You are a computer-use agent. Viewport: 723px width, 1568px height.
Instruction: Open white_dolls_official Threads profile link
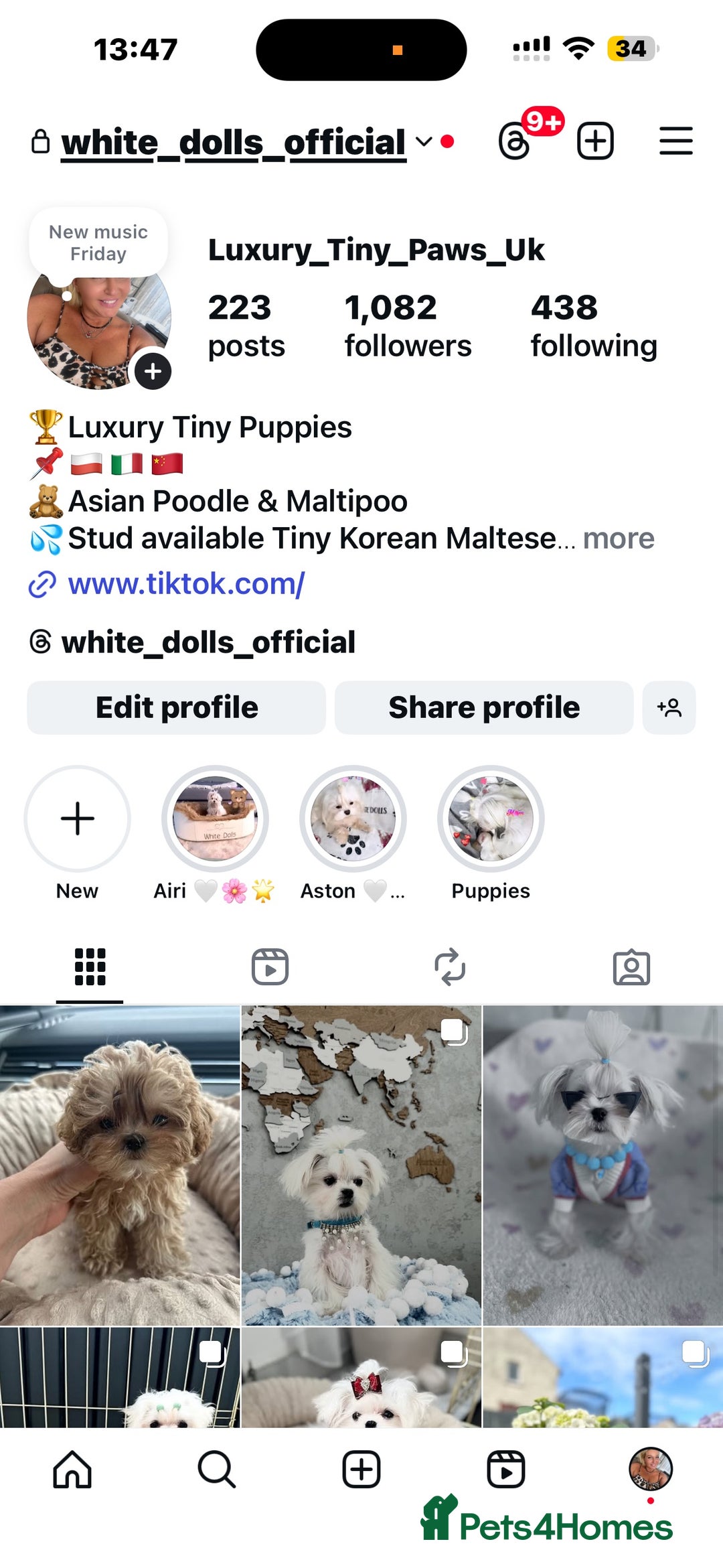point(208,642)
